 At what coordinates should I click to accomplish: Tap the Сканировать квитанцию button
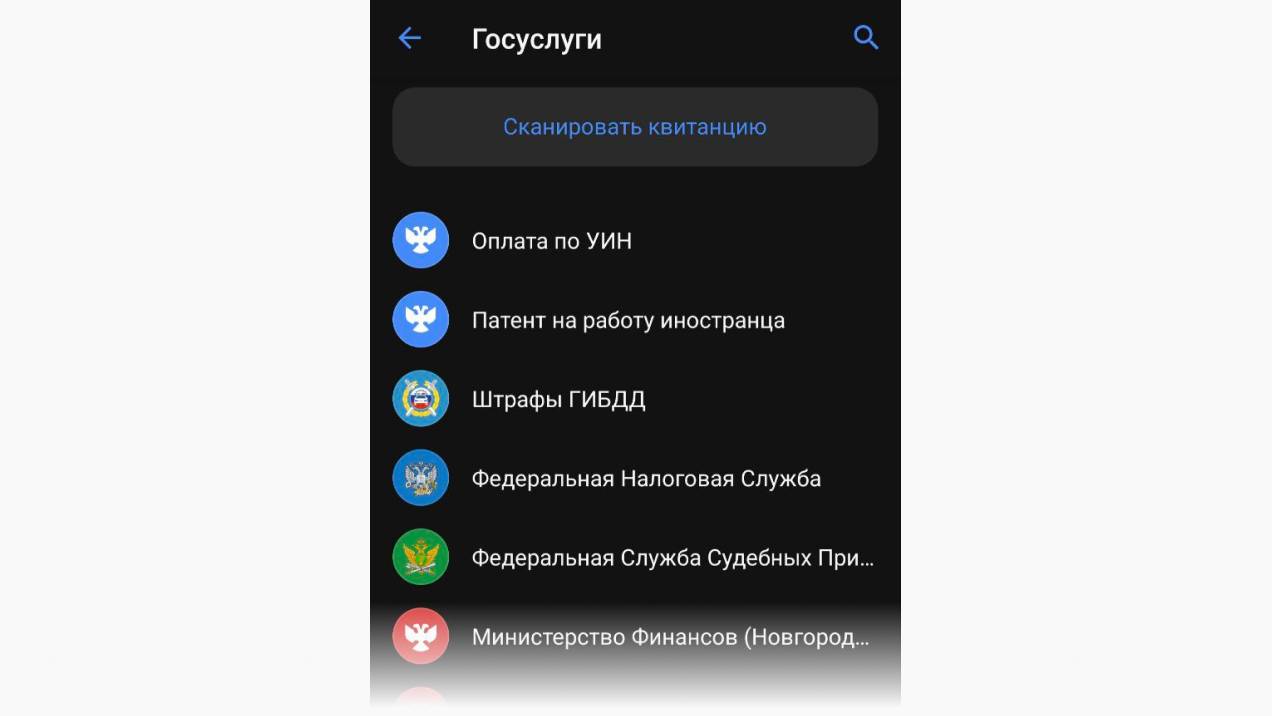coord(634,127)
